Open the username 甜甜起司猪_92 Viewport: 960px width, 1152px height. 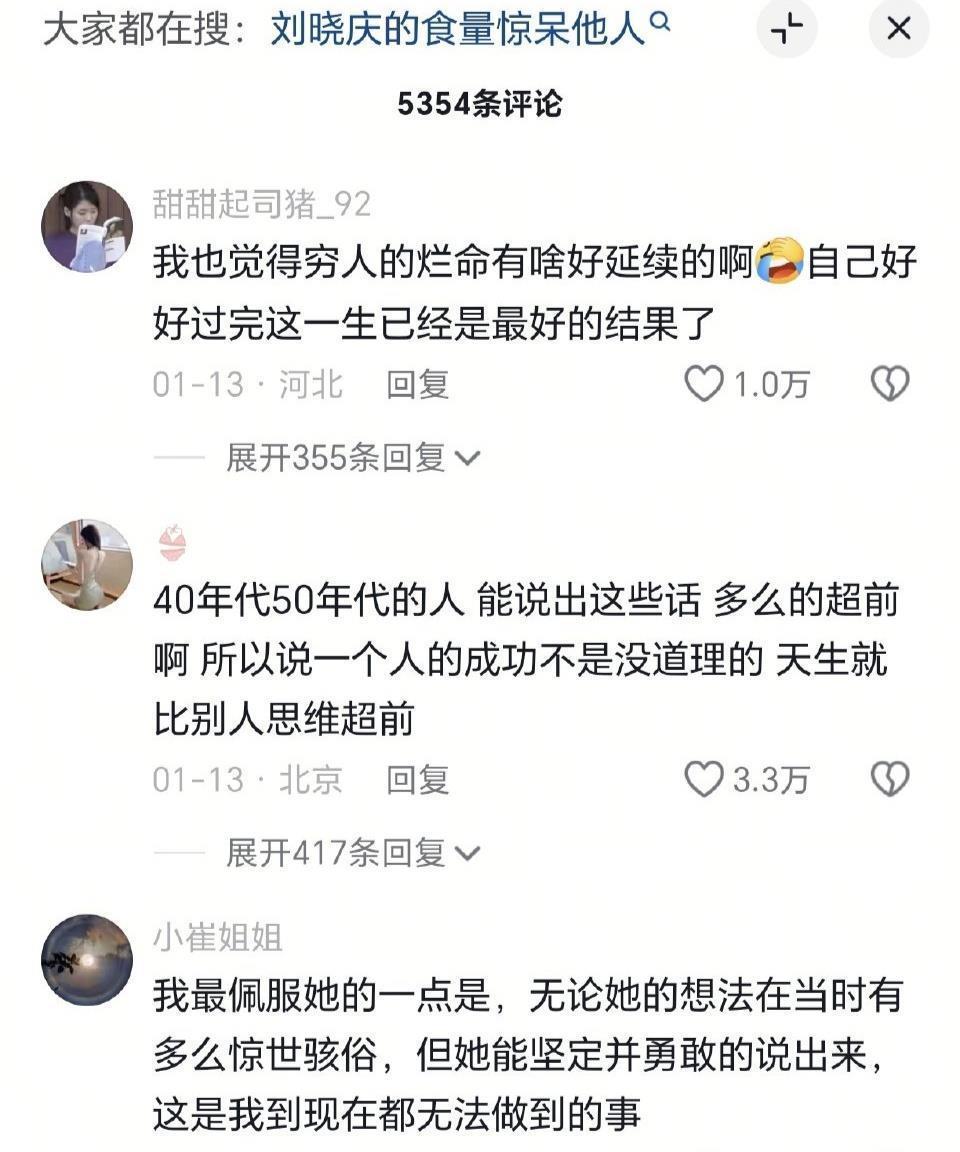(x=262, y=204)
